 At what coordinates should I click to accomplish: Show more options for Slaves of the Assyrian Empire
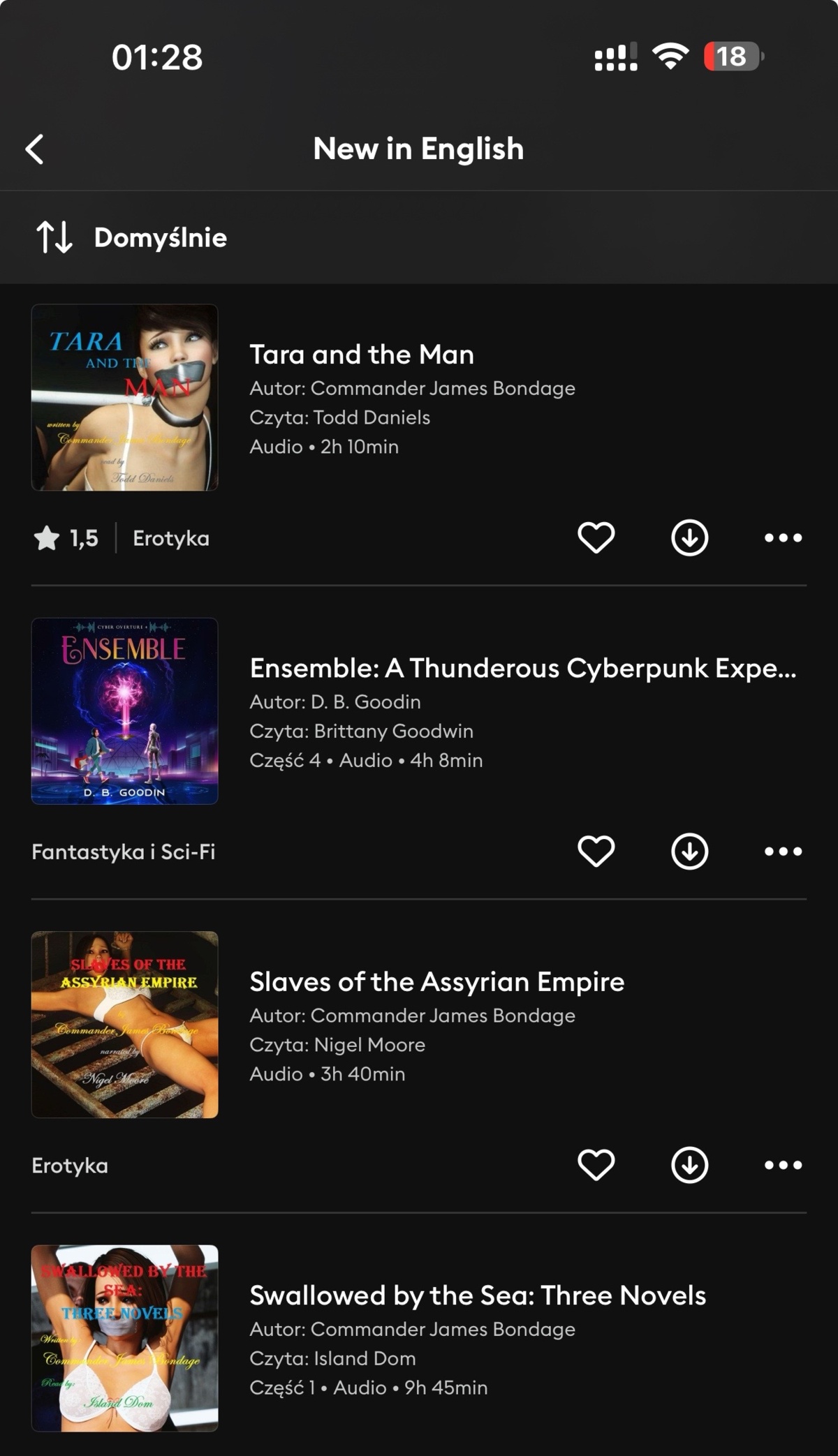pyautogui.click(x=783, y=1164)
